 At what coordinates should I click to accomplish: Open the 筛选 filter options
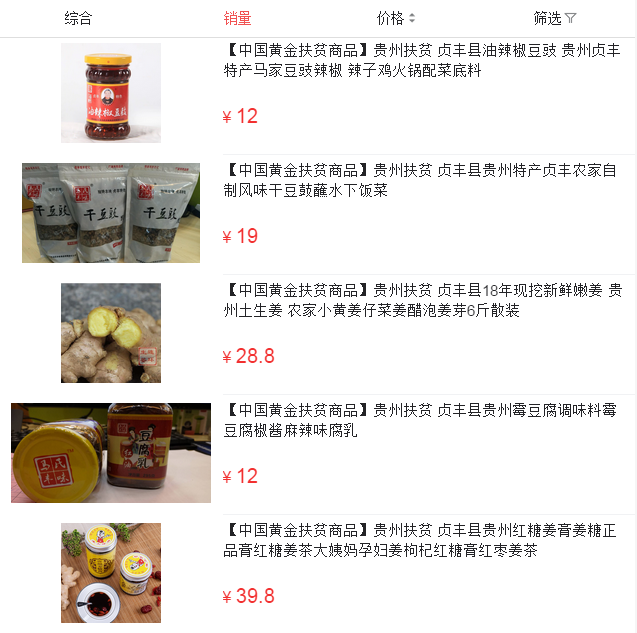pos(554,18)
